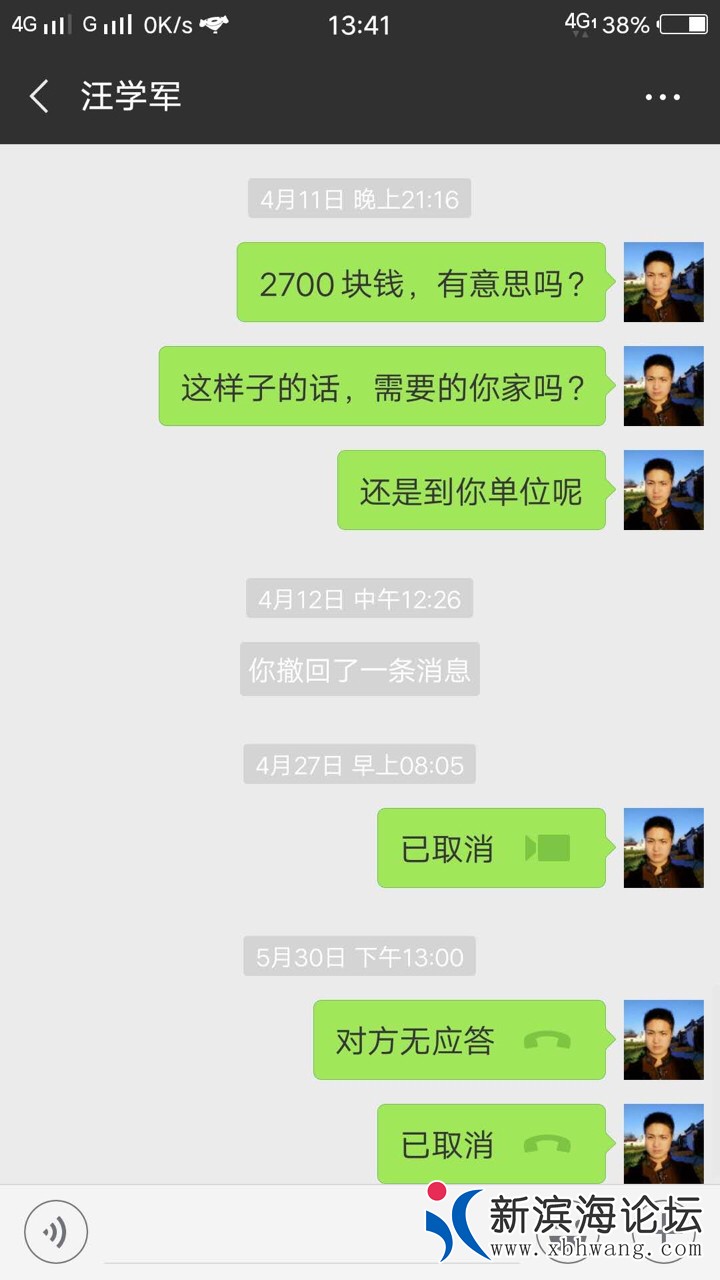This screenshot has height=1280, width=720.
Task: Go back from the chat with 汪学军
Action: click(x=40, y=97)
